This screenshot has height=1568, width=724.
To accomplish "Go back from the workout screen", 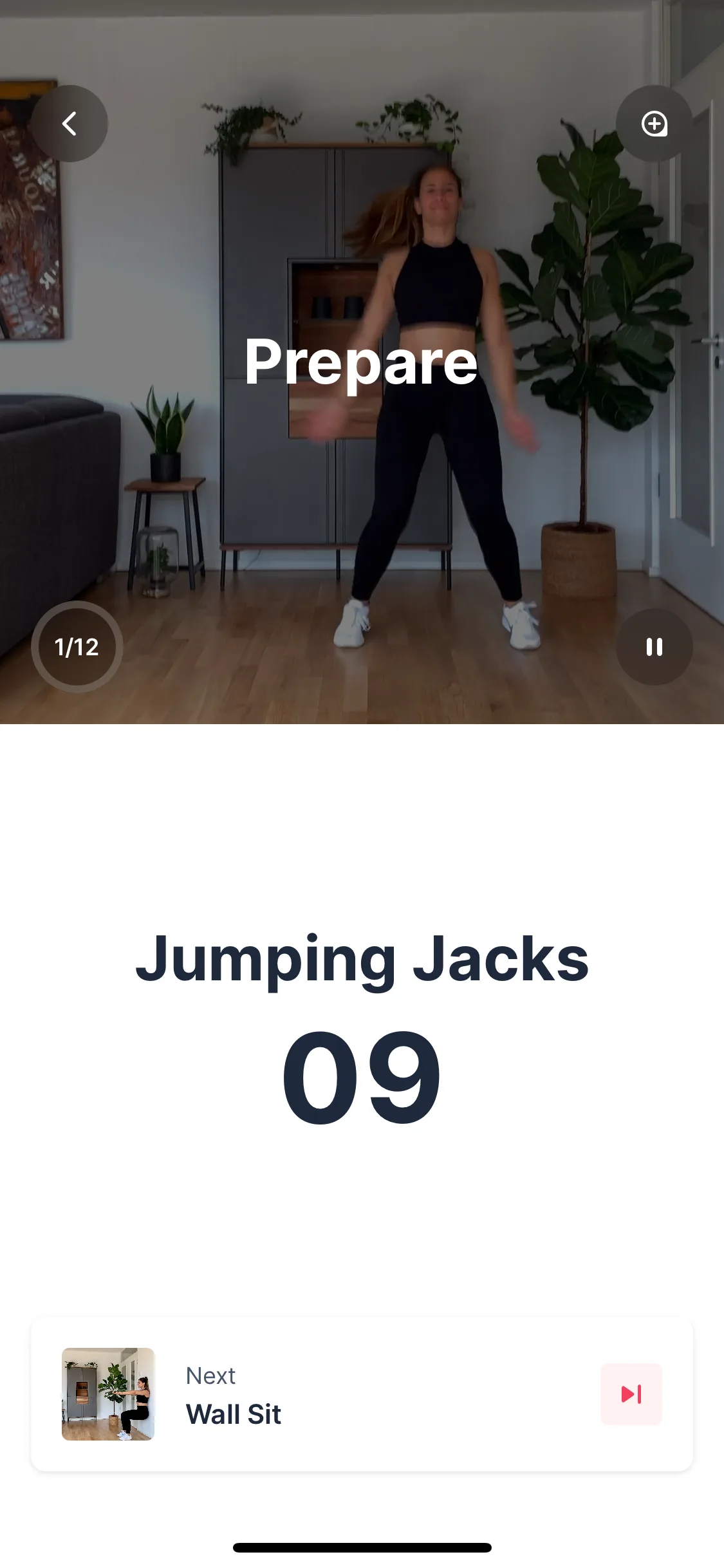I will (x=70, y=124).
